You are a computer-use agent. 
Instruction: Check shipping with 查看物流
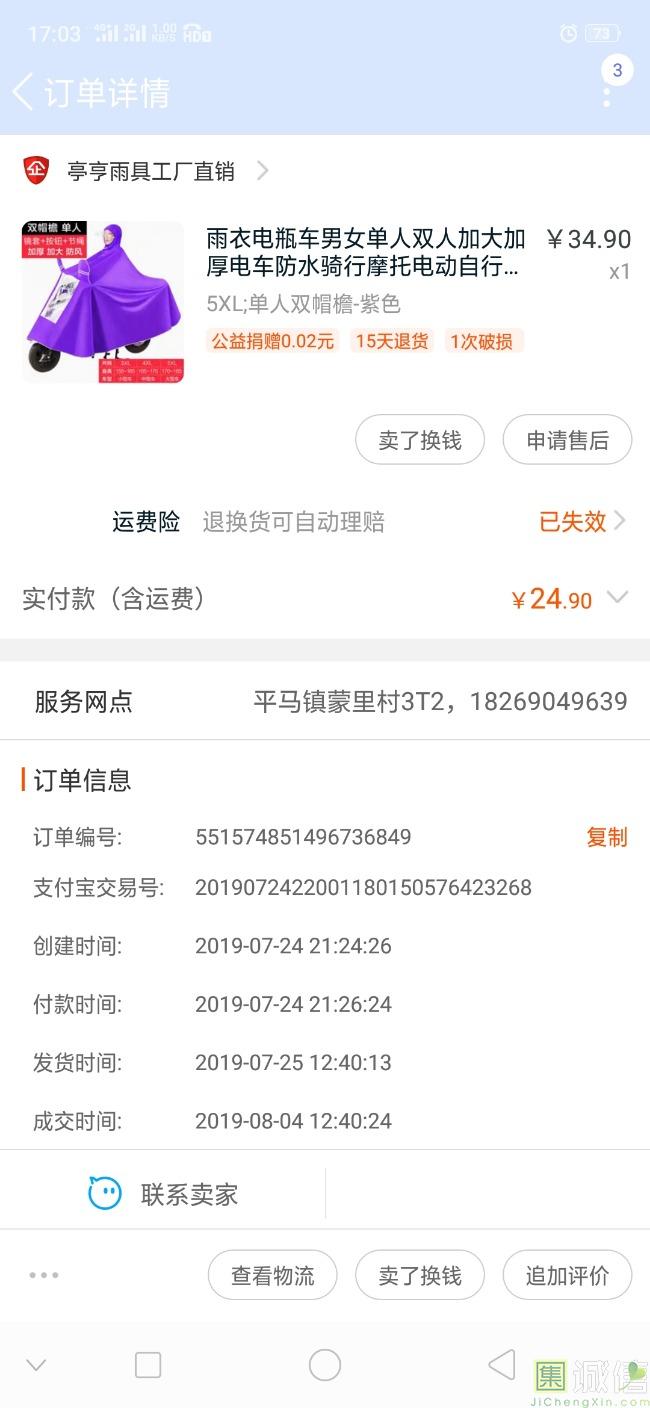tap(272, 1275)
